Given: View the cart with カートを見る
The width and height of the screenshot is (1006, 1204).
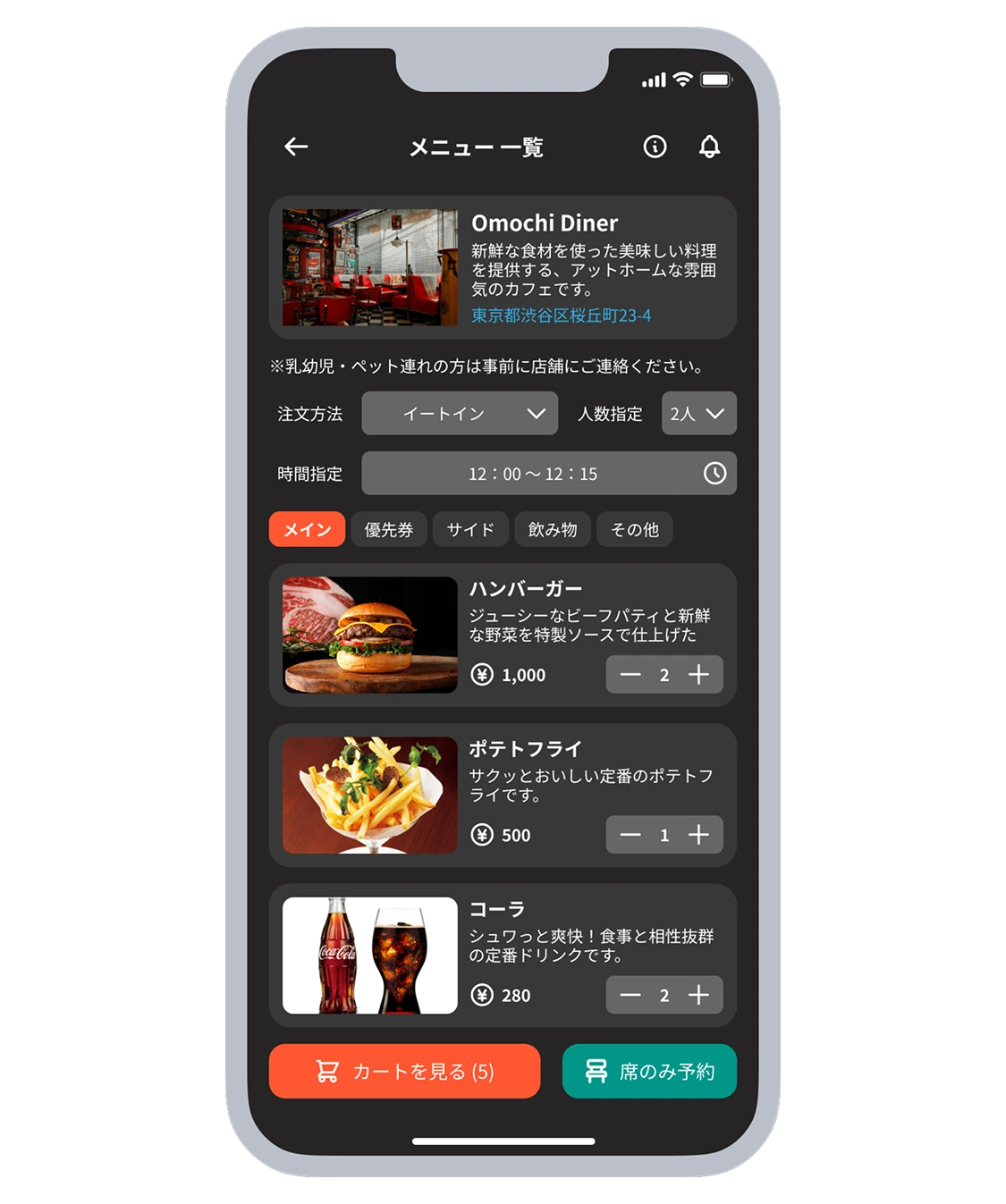Looking at the screenshot, I should click(404, 1071).
